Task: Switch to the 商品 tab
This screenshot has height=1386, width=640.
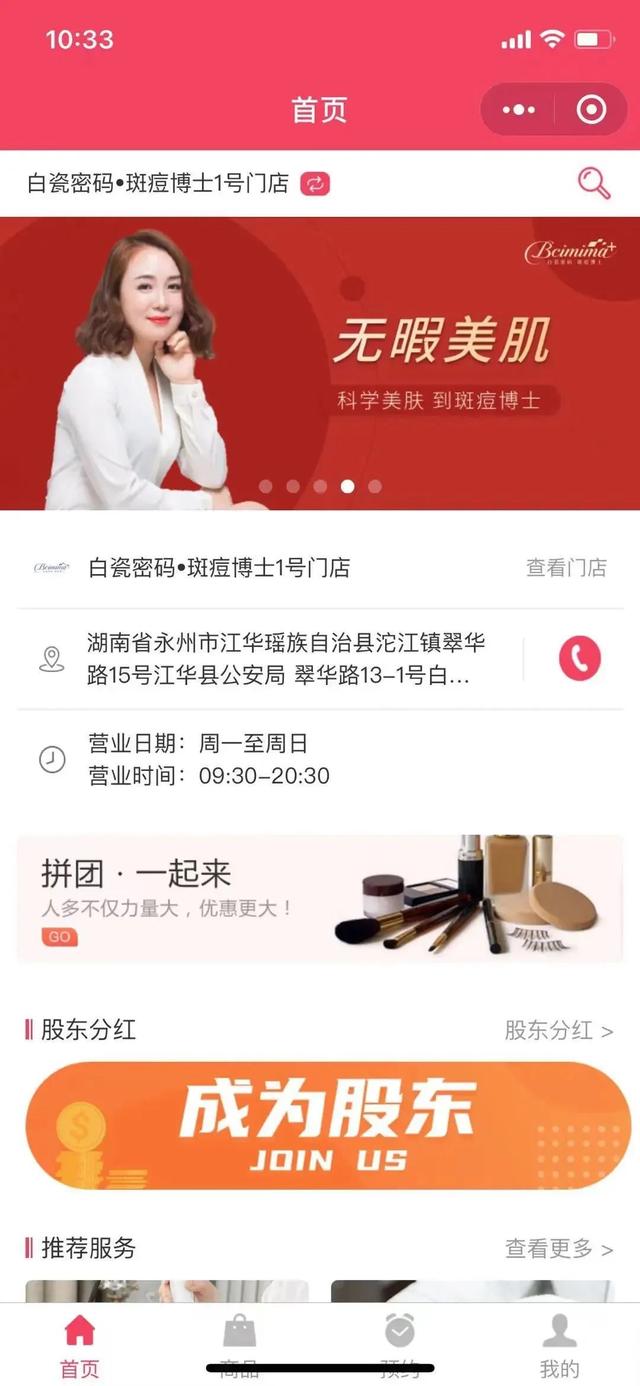Action: (x=239, y=1345)
